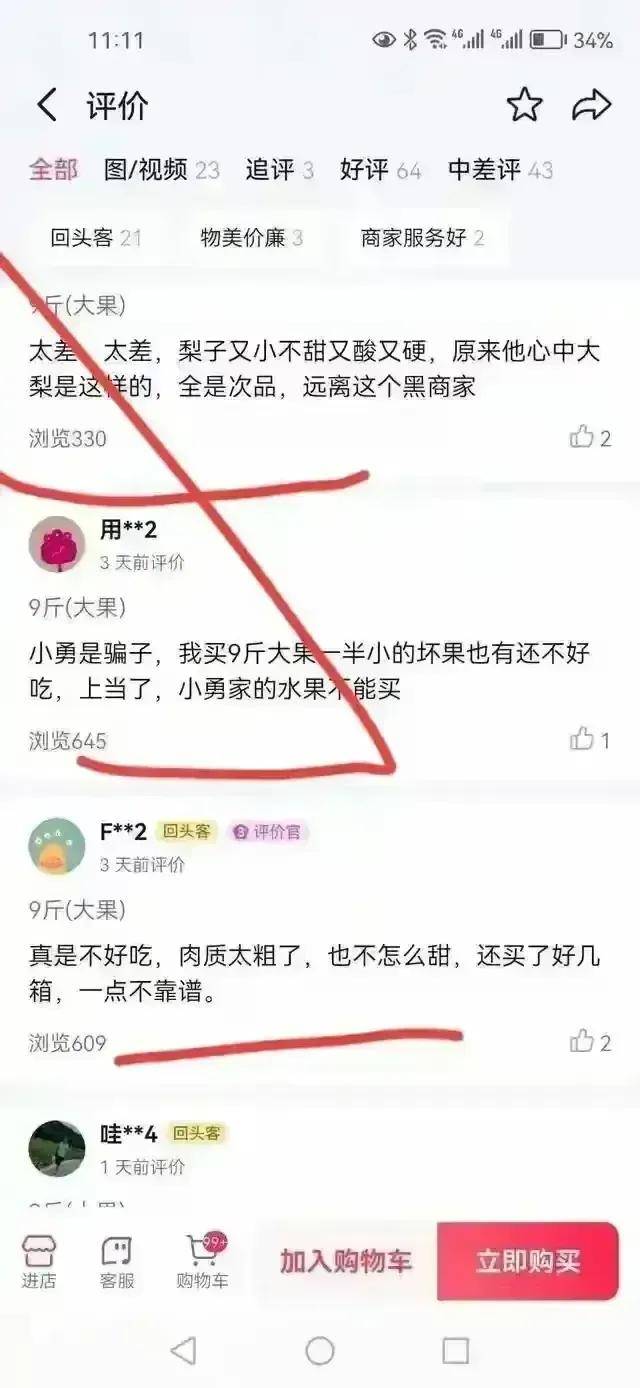
Task: Tap 立即购买 to buy now
Action: (x=528, y=1262)
